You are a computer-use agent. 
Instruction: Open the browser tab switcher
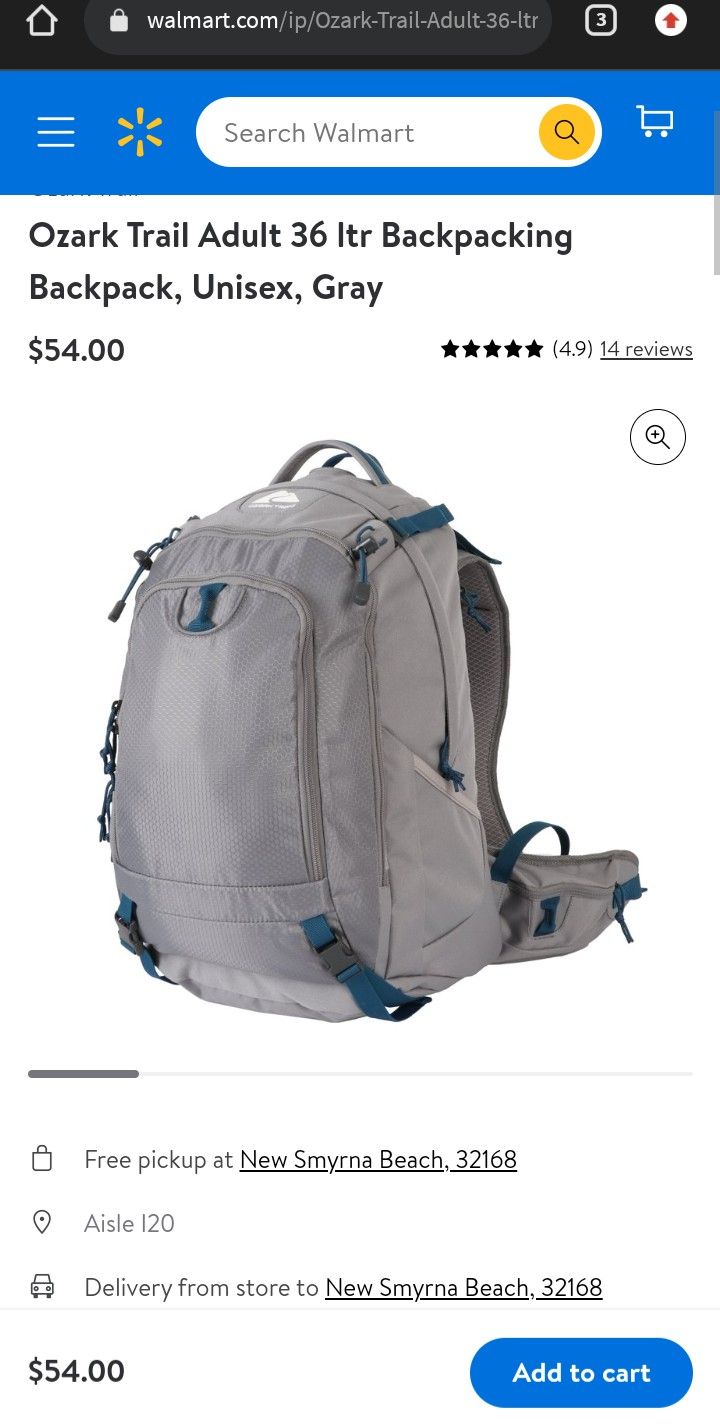[600, 20]
